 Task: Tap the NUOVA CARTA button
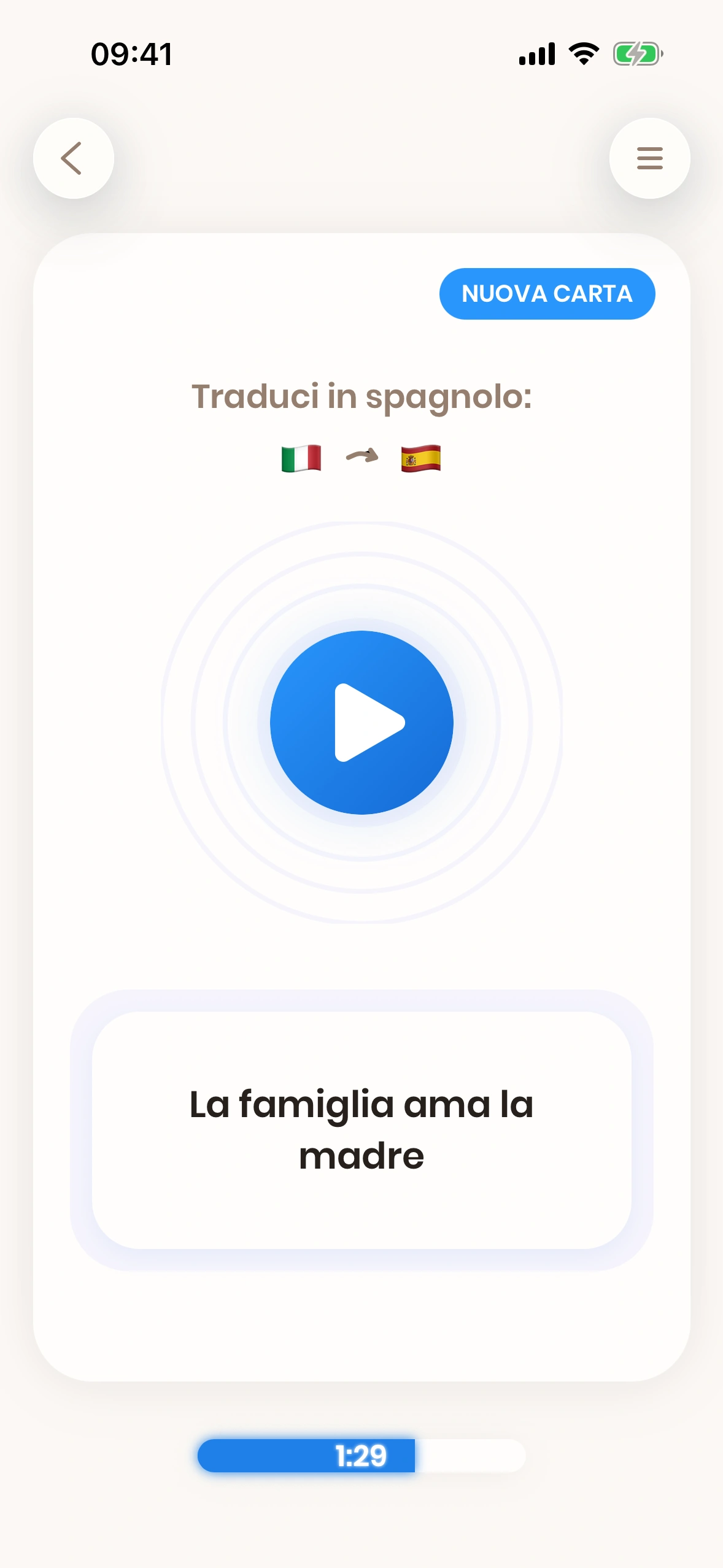coord(547,294)
